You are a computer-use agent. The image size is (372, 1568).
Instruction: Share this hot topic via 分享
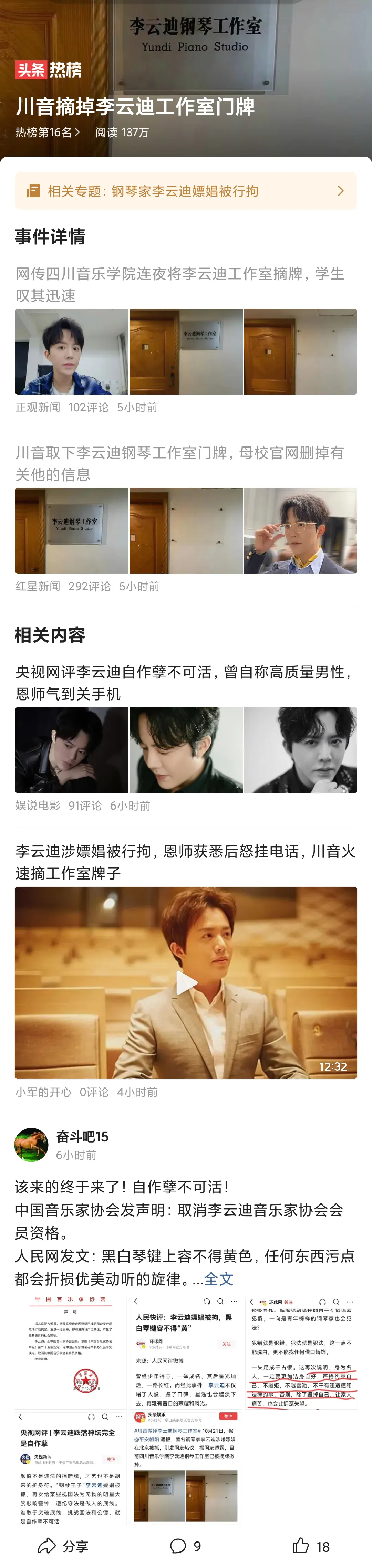[63, 1546]
